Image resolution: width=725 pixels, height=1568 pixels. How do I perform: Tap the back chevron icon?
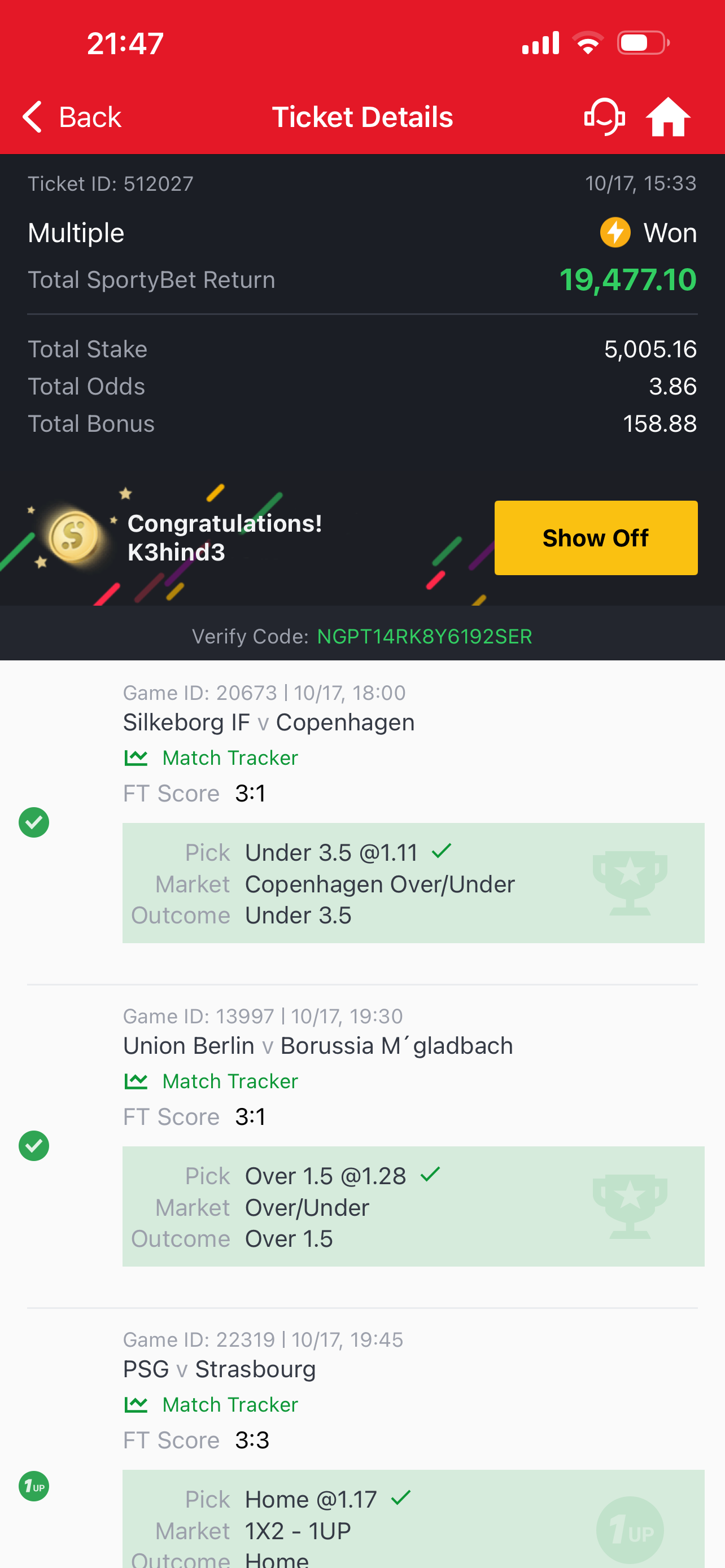pyautogui.click(x=32, y=116)
